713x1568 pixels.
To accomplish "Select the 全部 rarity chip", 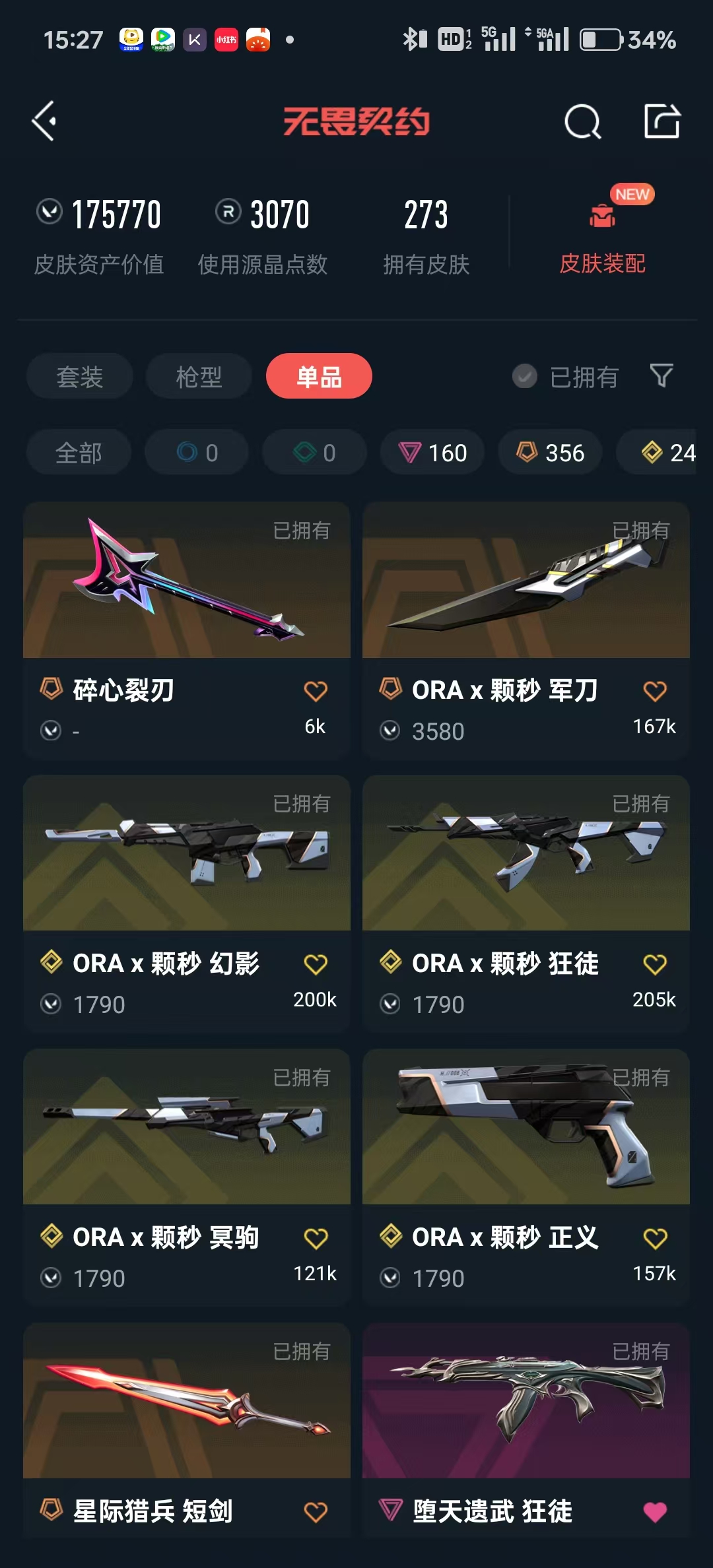I will 79,453.
